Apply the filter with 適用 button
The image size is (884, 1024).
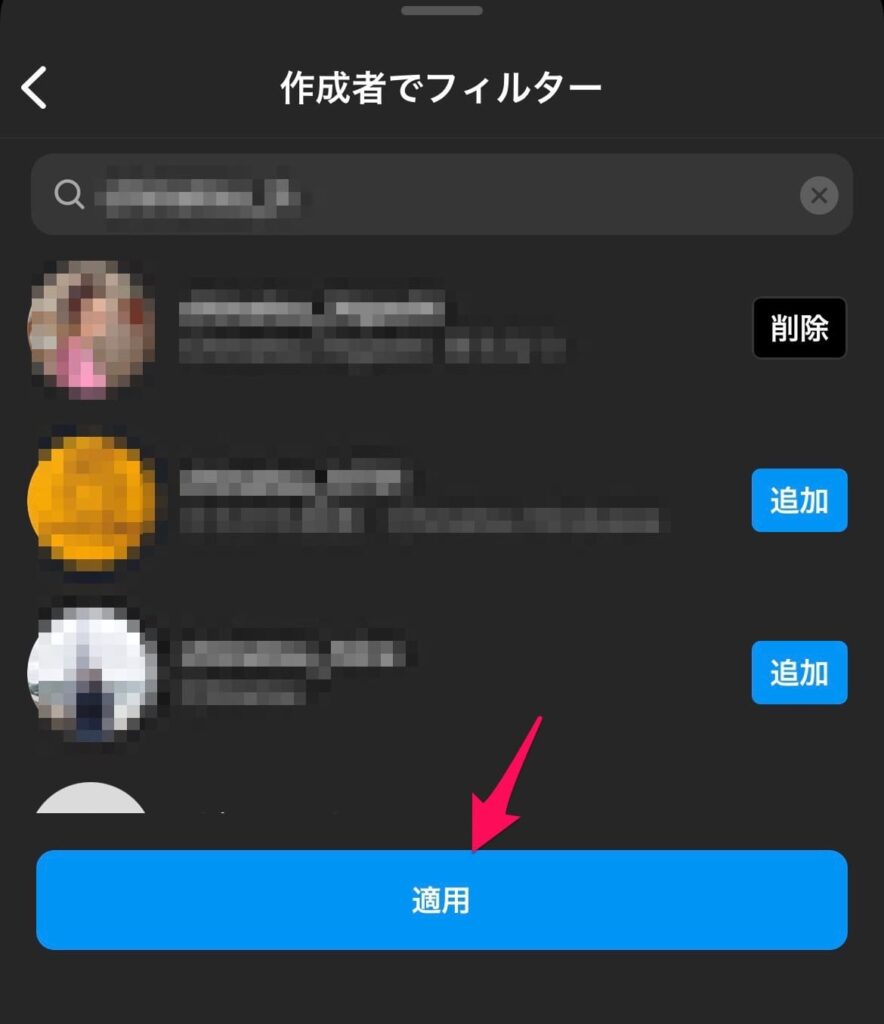441,900
